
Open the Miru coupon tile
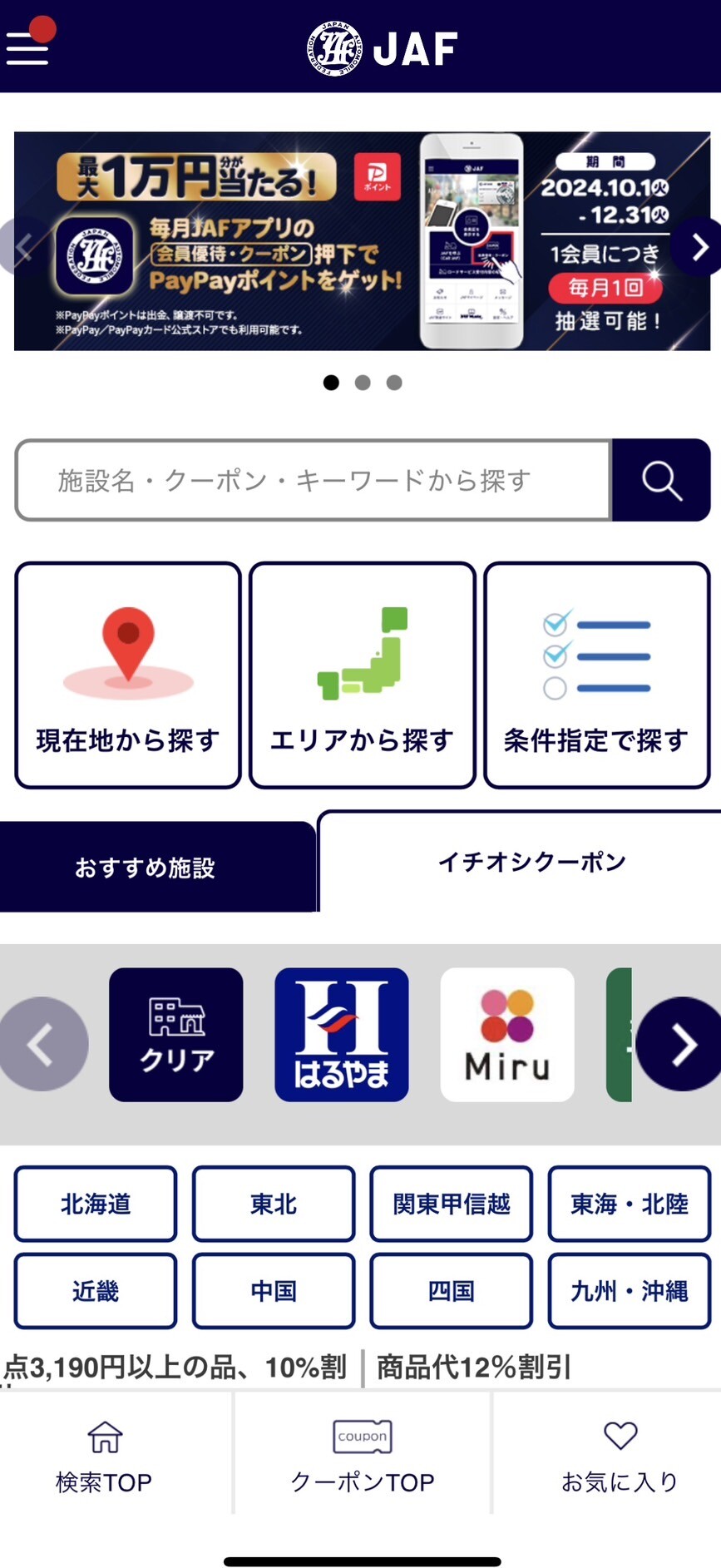coord(507,1034)
